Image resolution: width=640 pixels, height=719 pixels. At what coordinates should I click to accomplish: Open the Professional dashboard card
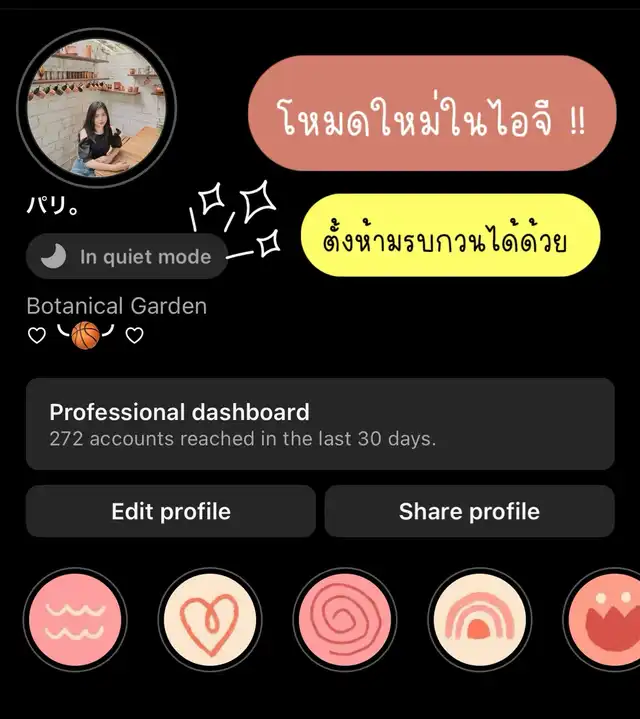(x=320, y=424)
